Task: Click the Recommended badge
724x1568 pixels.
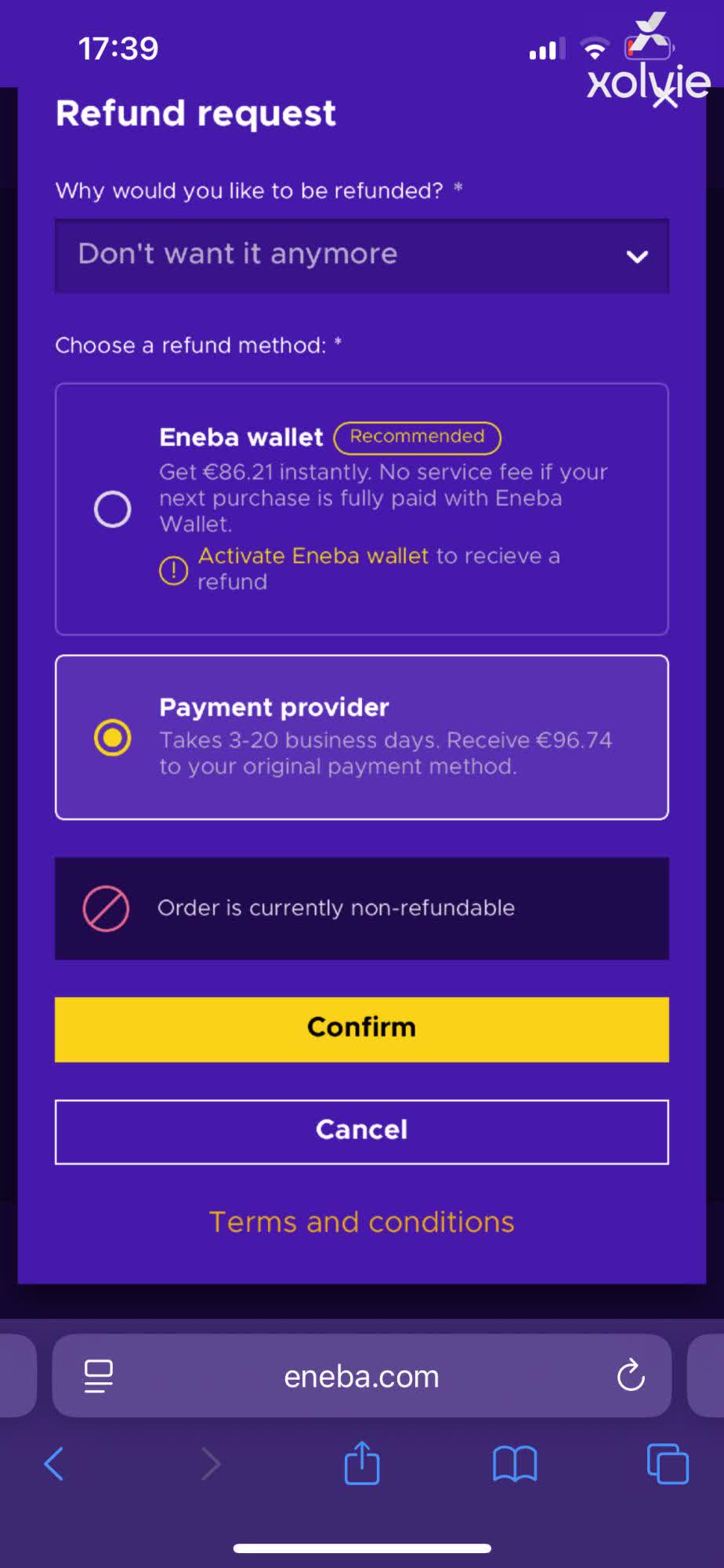Action: [417, 437]
